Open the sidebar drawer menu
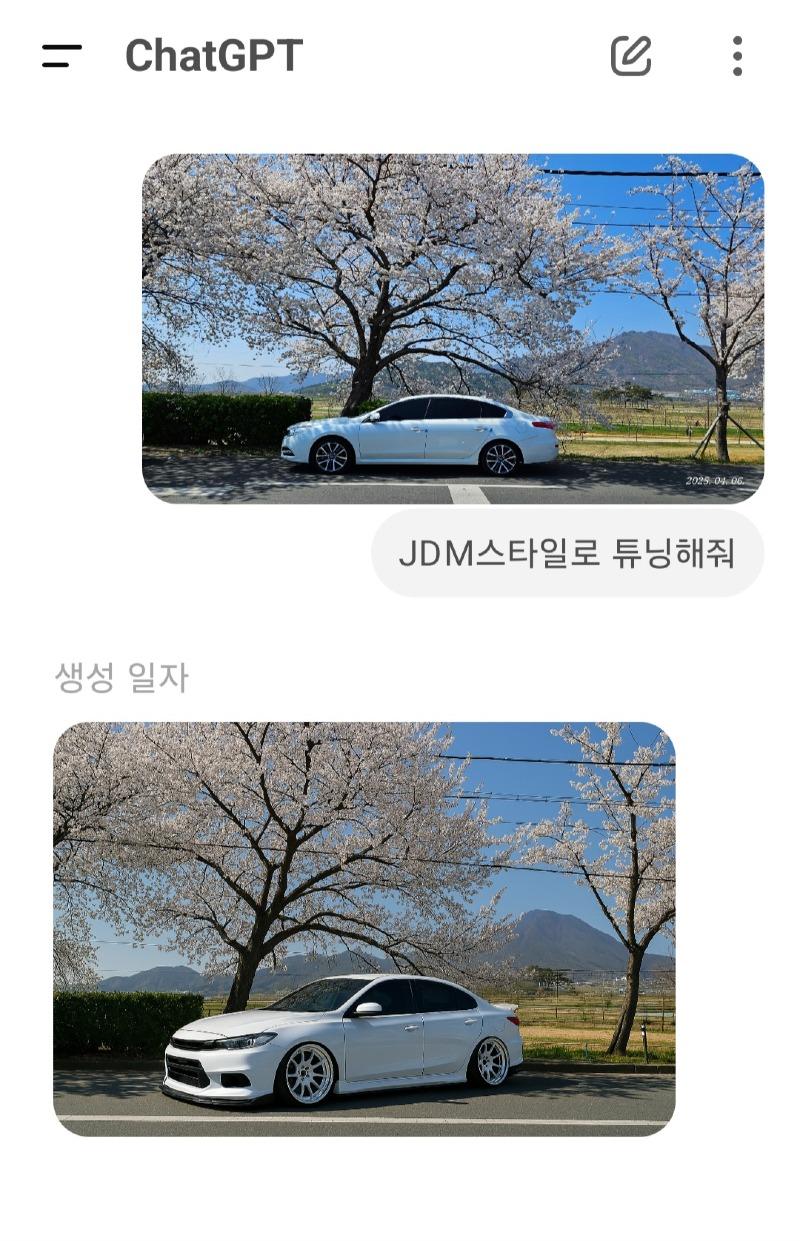 (x=62, y=56)
